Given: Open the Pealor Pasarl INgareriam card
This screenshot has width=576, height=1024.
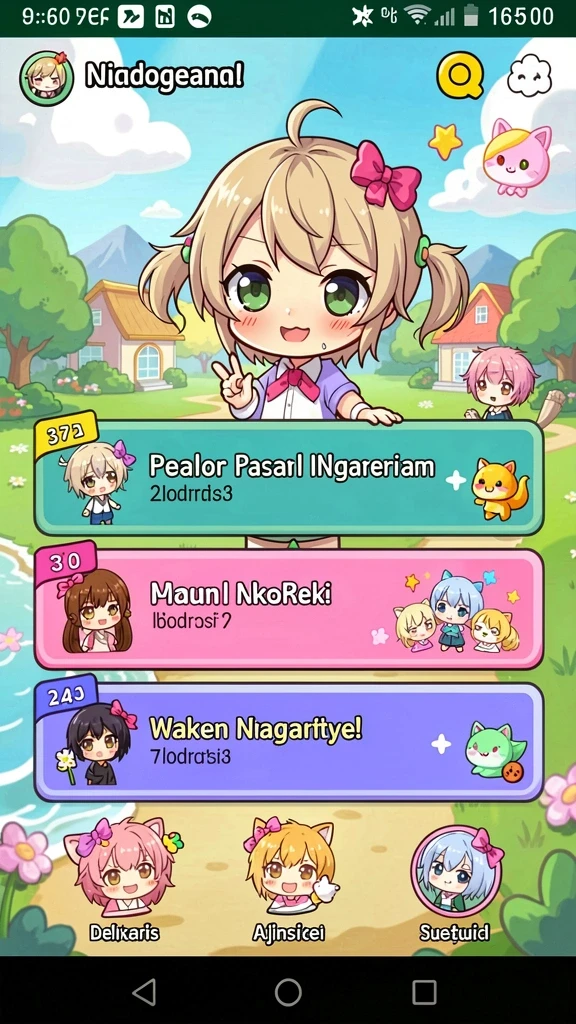Looking at the screenshot, I should [x=289, y=479].
